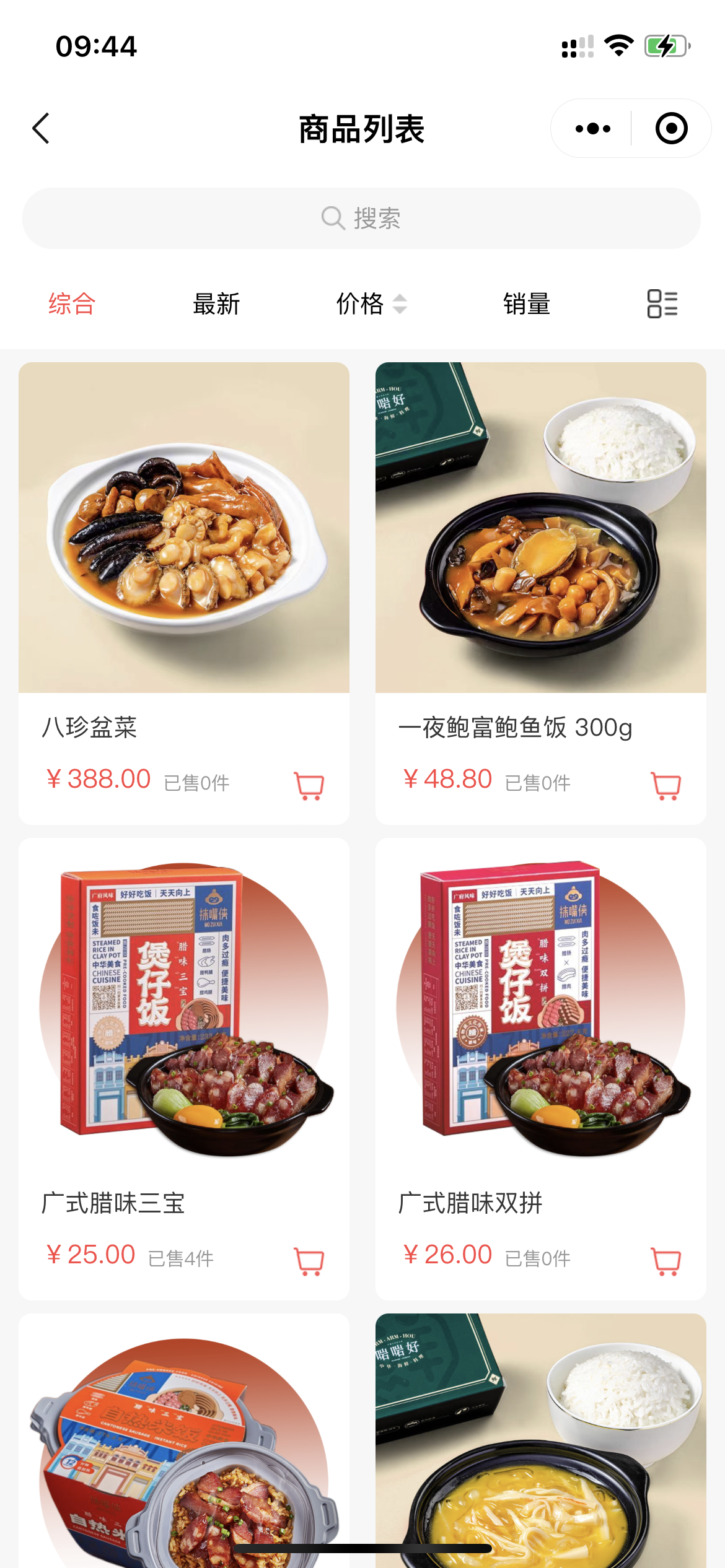Sort products by 销量
This screenshot has height=1568, width=725.
click(527, 304)
